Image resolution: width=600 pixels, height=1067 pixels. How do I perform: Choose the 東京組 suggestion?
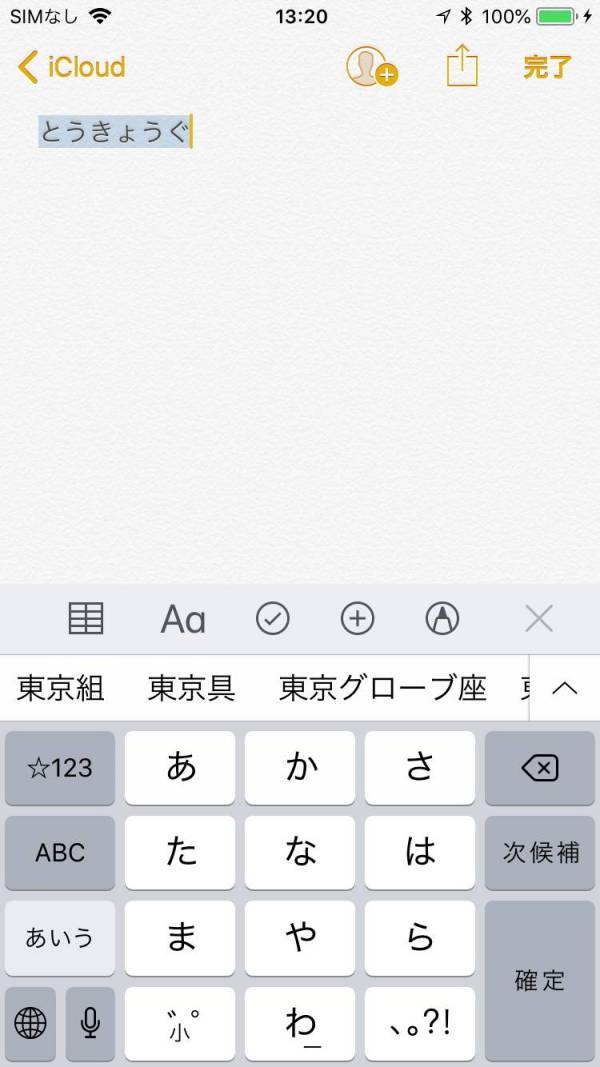[60, 688]
